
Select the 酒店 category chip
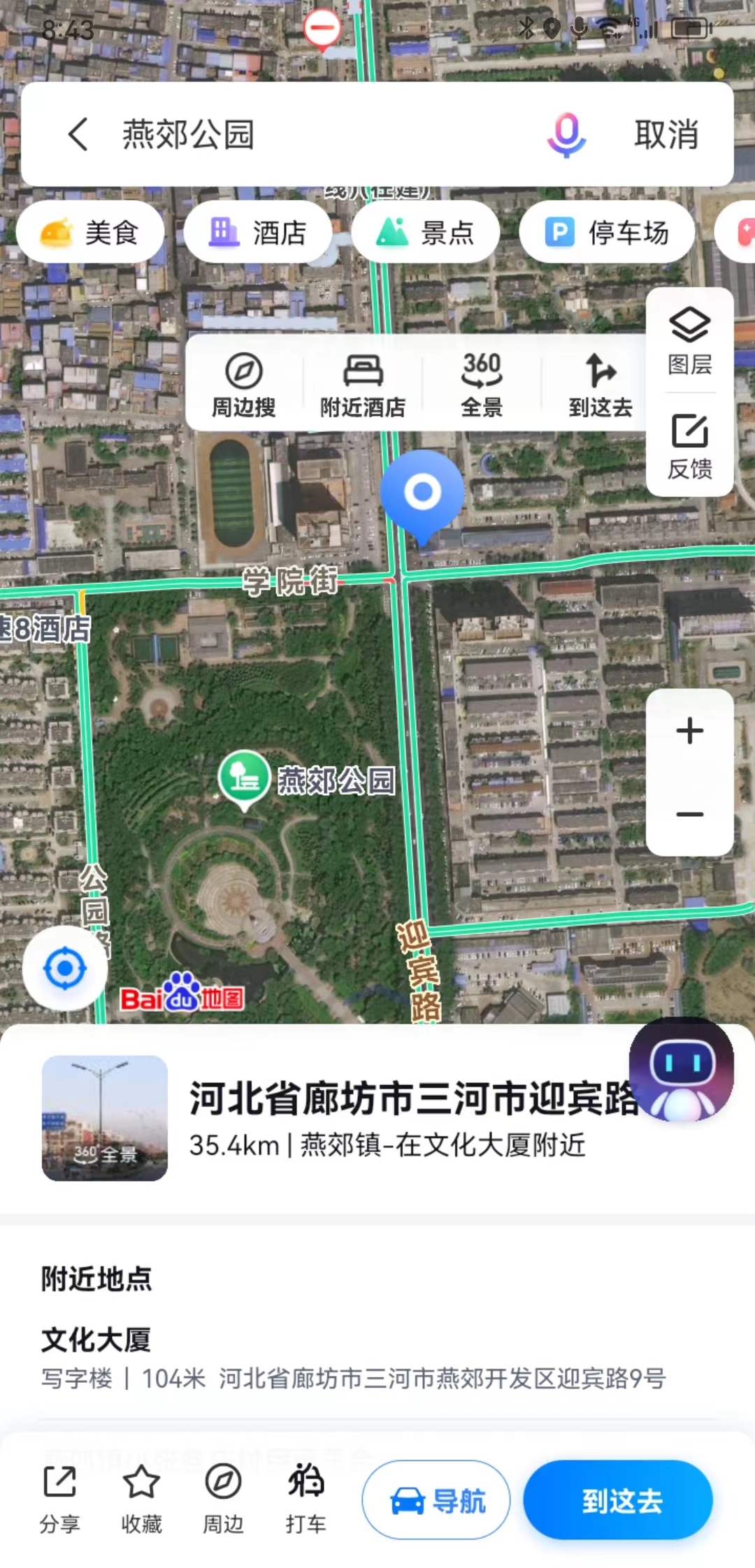tap(258, 233)
